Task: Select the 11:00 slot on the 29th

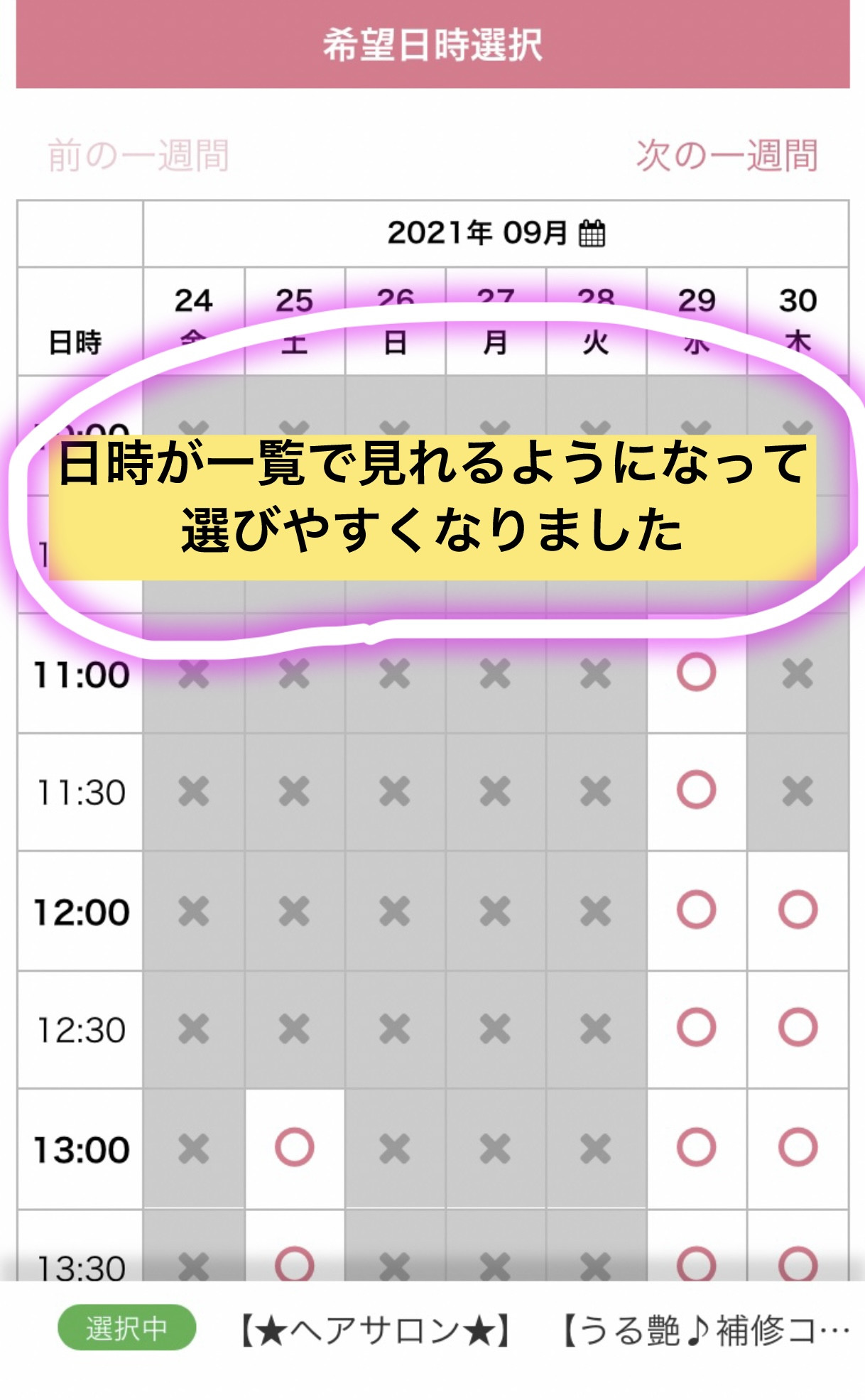Action: (696, 673)
